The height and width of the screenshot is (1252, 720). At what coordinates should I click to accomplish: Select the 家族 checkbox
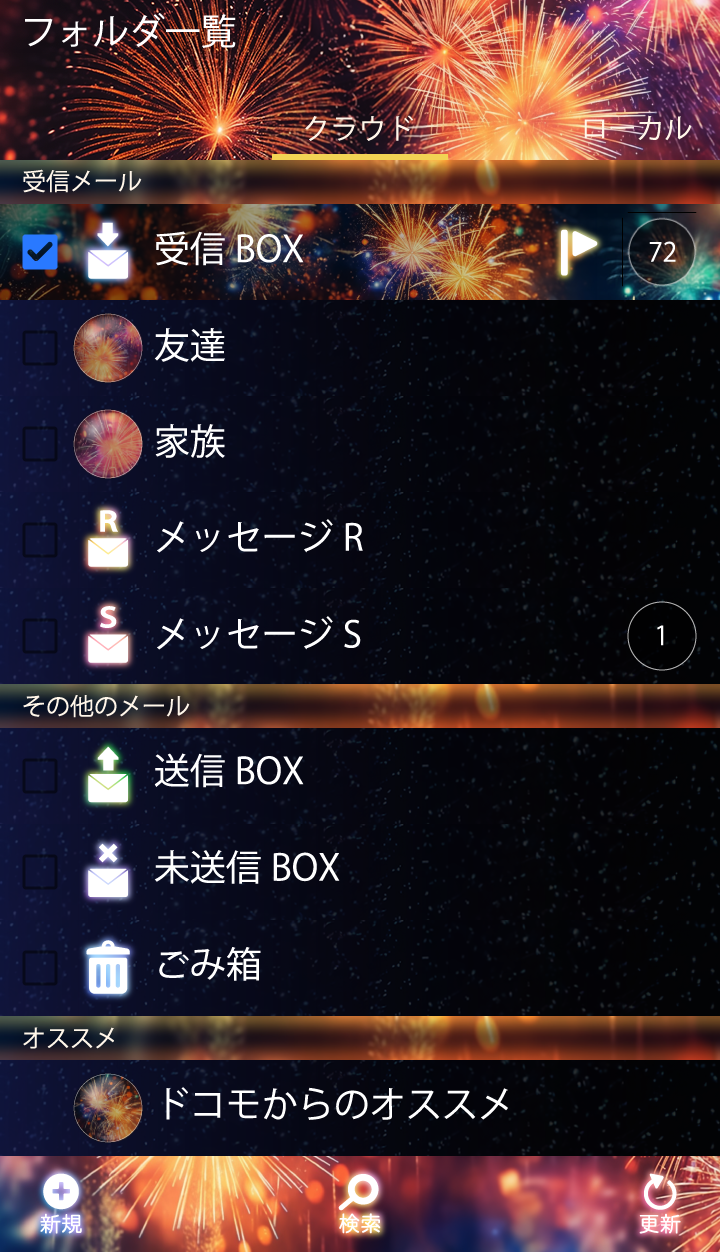point(40,443)
